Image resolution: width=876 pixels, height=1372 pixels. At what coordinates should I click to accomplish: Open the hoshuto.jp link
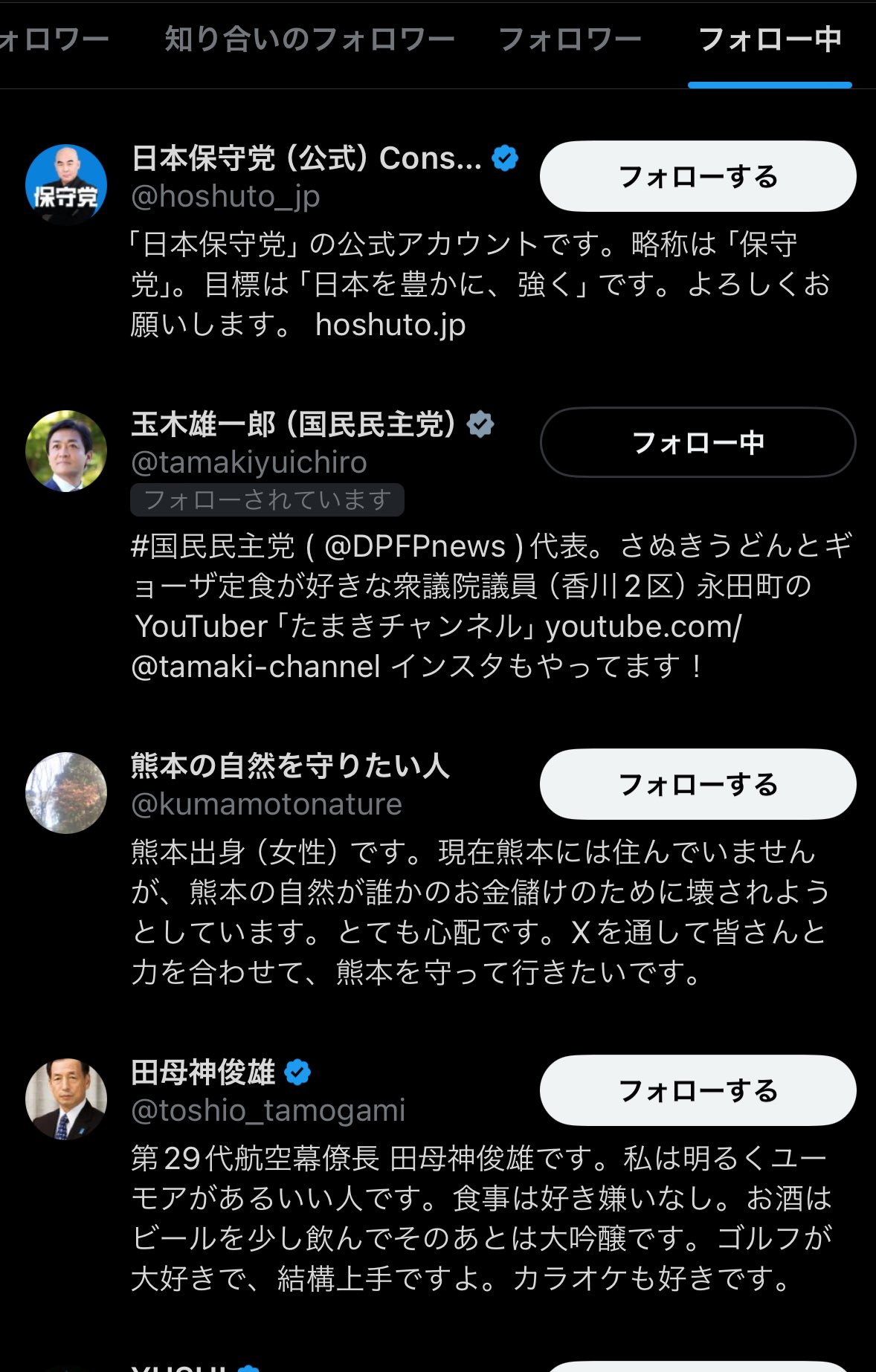390,326
